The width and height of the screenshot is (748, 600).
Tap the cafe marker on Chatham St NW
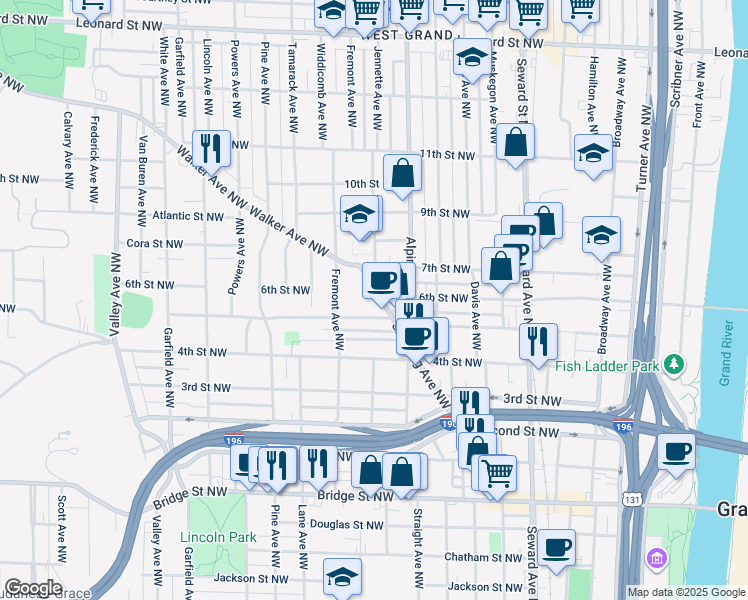coord(557,547)
